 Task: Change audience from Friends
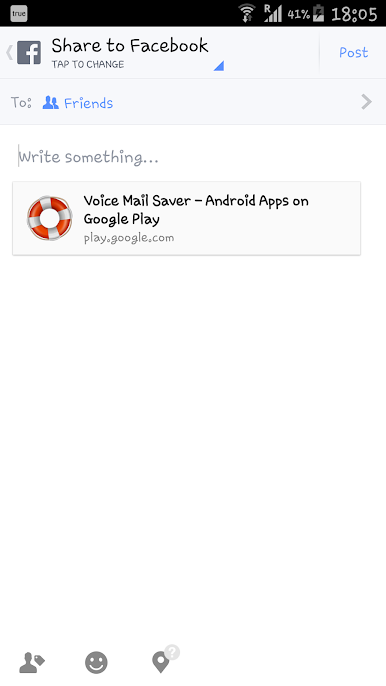193,102
